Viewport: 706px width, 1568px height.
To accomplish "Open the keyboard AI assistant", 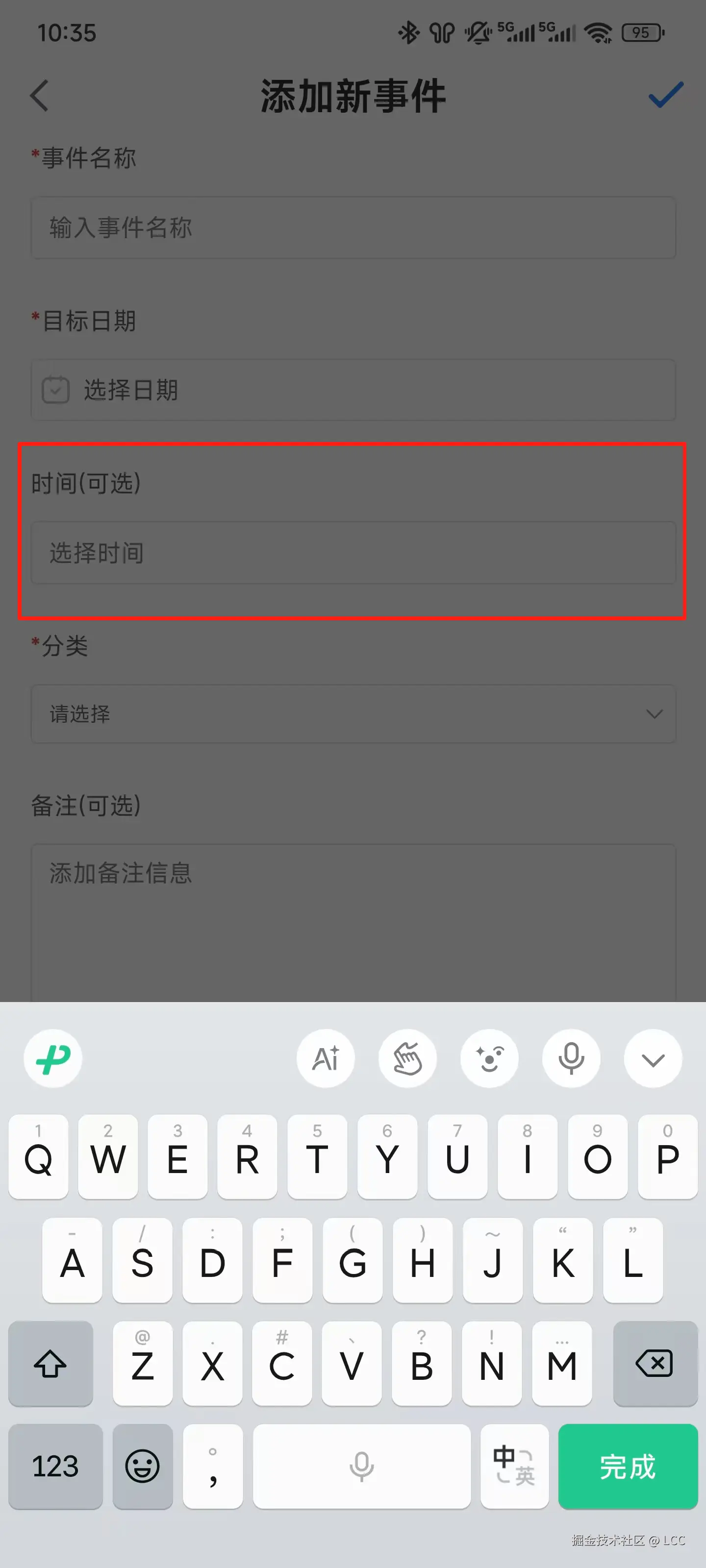I will pyautogui.click(x=325, y=1058).
